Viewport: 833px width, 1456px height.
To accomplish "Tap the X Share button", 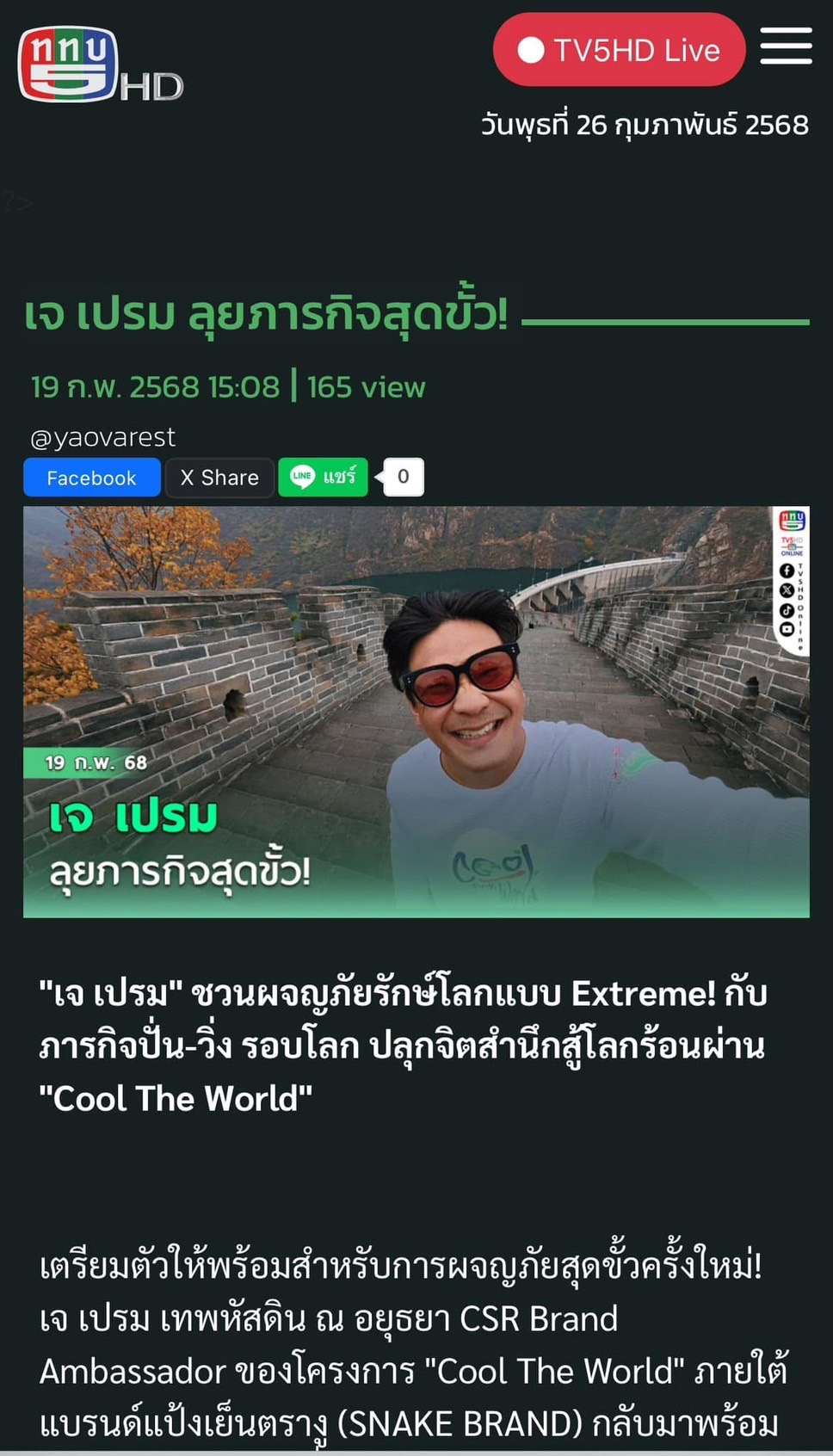I will click(x=219, y=478).
